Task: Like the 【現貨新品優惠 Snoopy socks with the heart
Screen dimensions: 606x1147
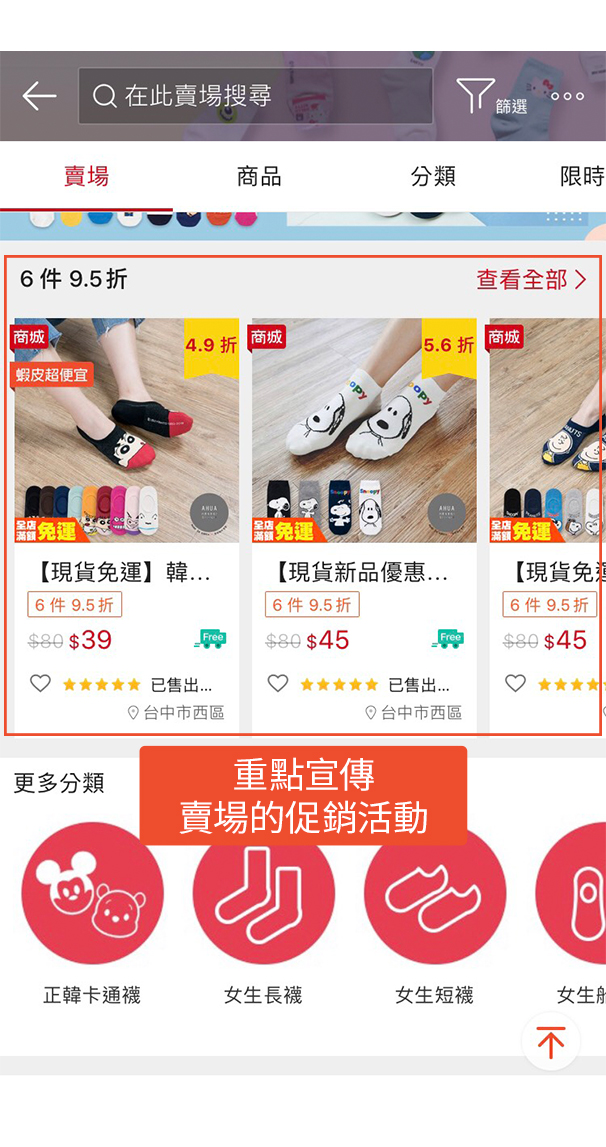Action: 278,684
